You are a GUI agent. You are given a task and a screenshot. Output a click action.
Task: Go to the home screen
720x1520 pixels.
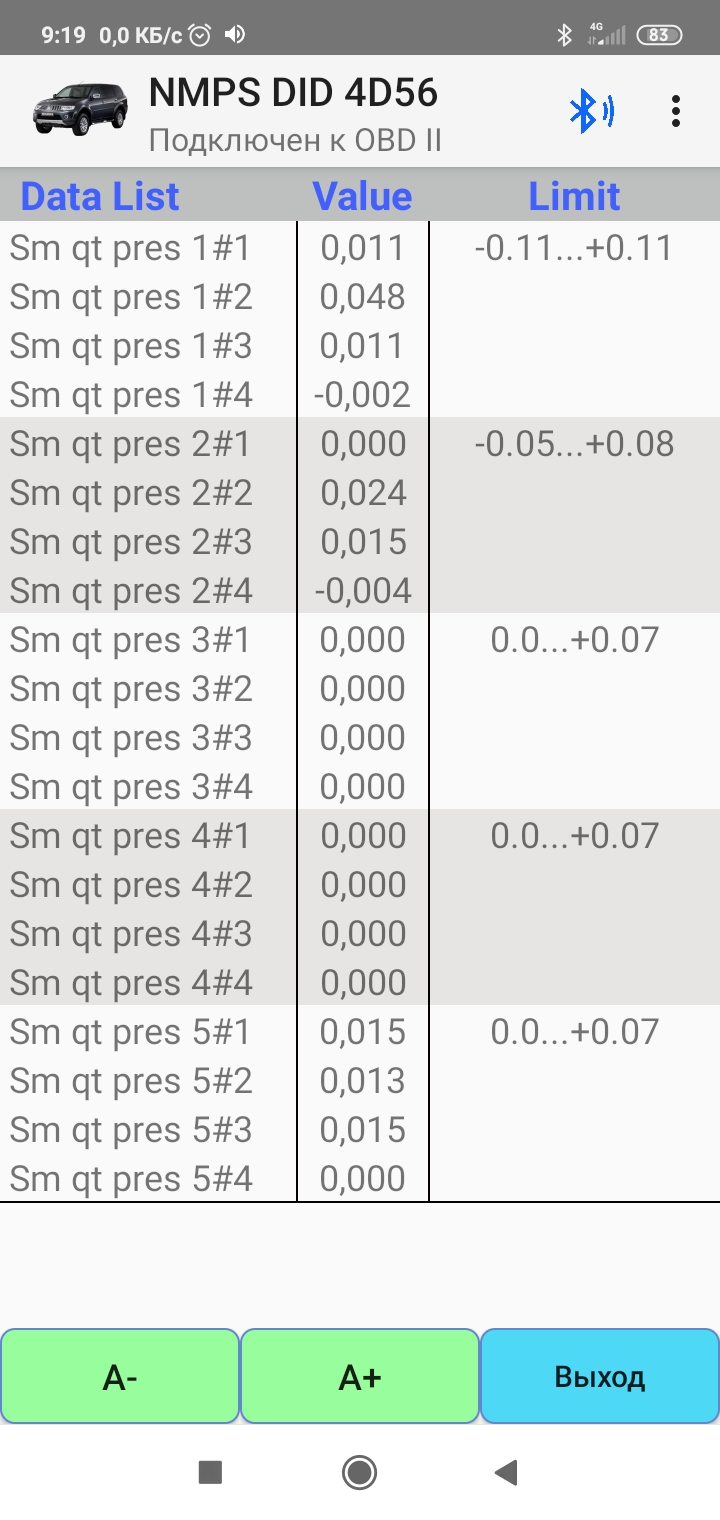[359, 1471]
